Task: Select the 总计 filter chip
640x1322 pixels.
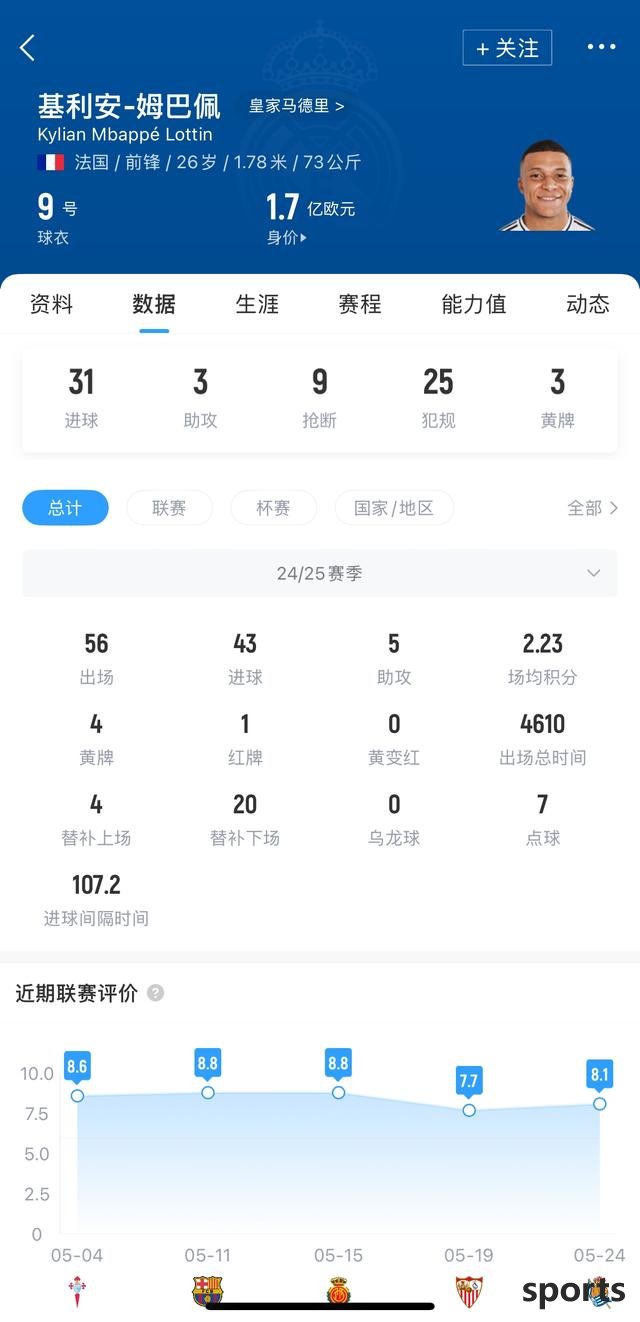Action: [65, 508]
